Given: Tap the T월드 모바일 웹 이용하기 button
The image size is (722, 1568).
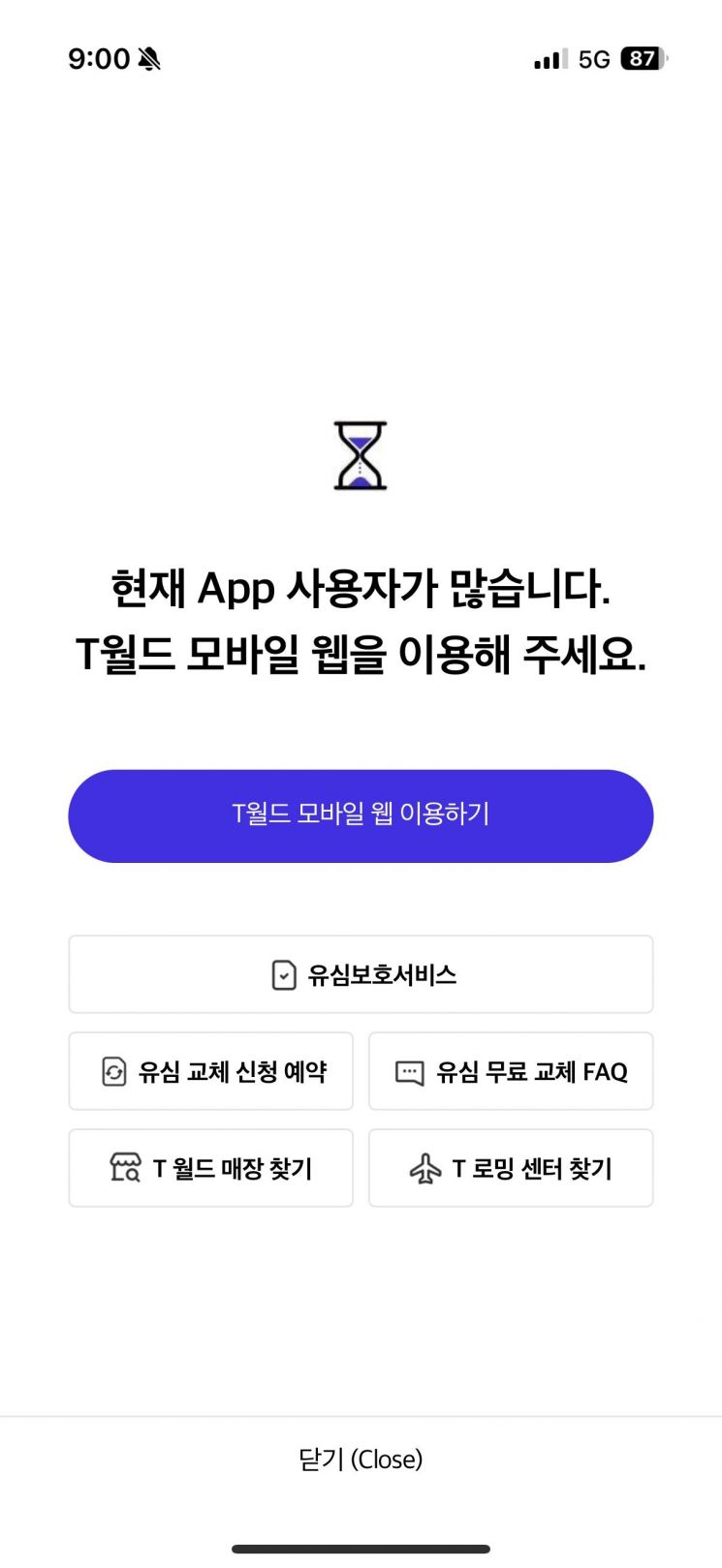Looking at the screenshot, I should coord(361,815).
